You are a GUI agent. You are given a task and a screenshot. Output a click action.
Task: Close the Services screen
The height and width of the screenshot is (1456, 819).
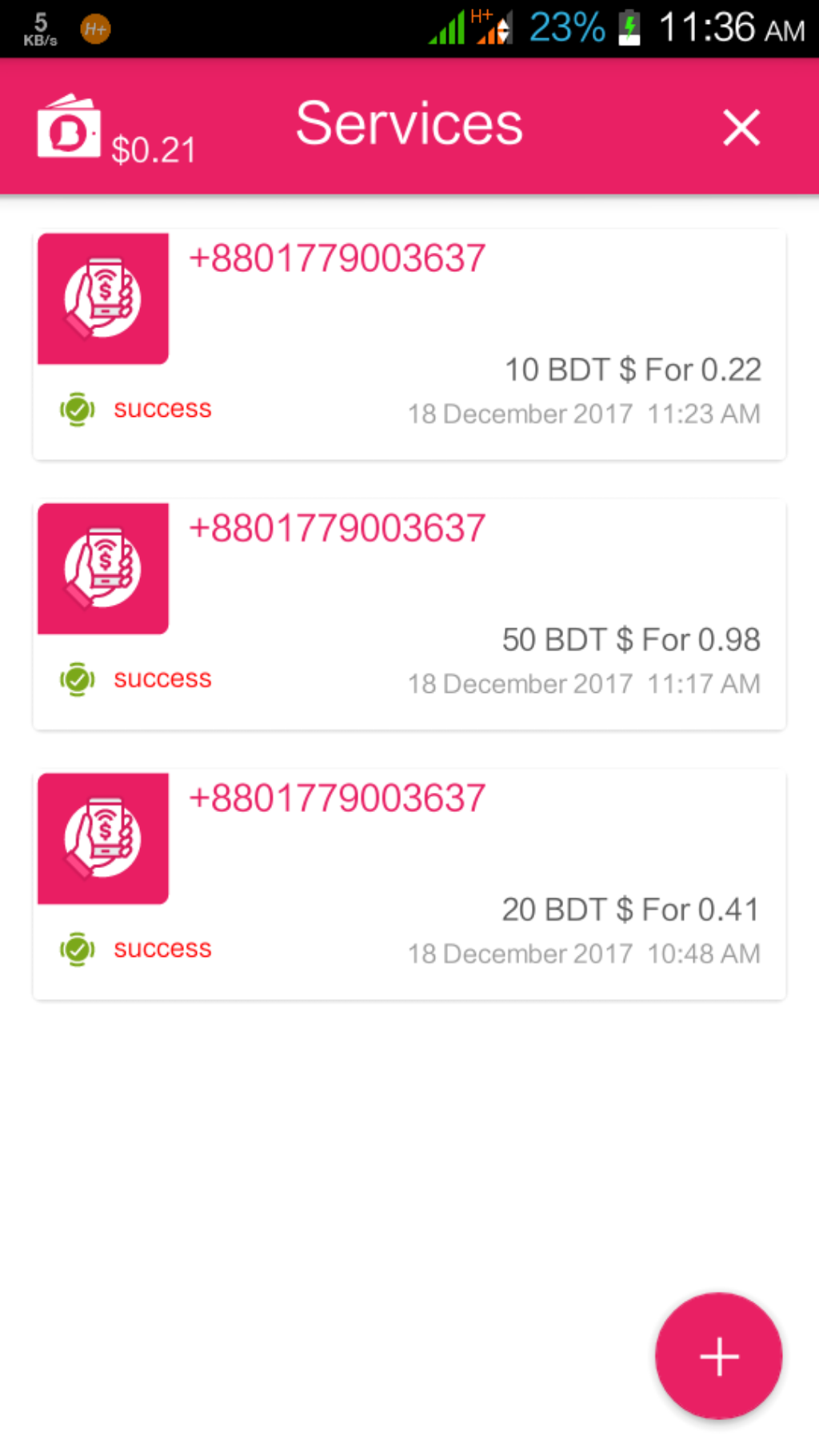pos(741,128)
